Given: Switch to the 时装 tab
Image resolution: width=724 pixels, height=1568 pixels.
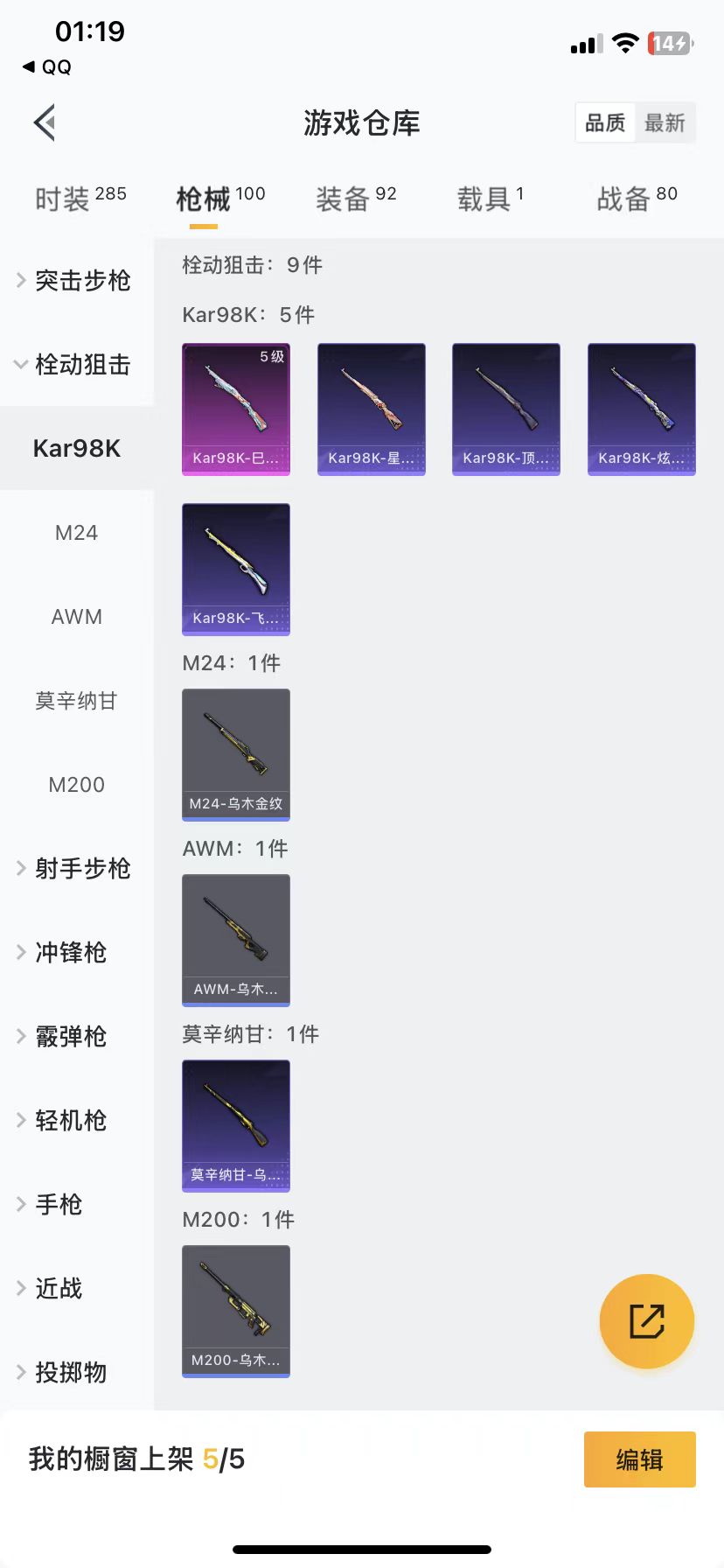Looking at the screenshot, I should pyautogui.click(x=80, y=199).
